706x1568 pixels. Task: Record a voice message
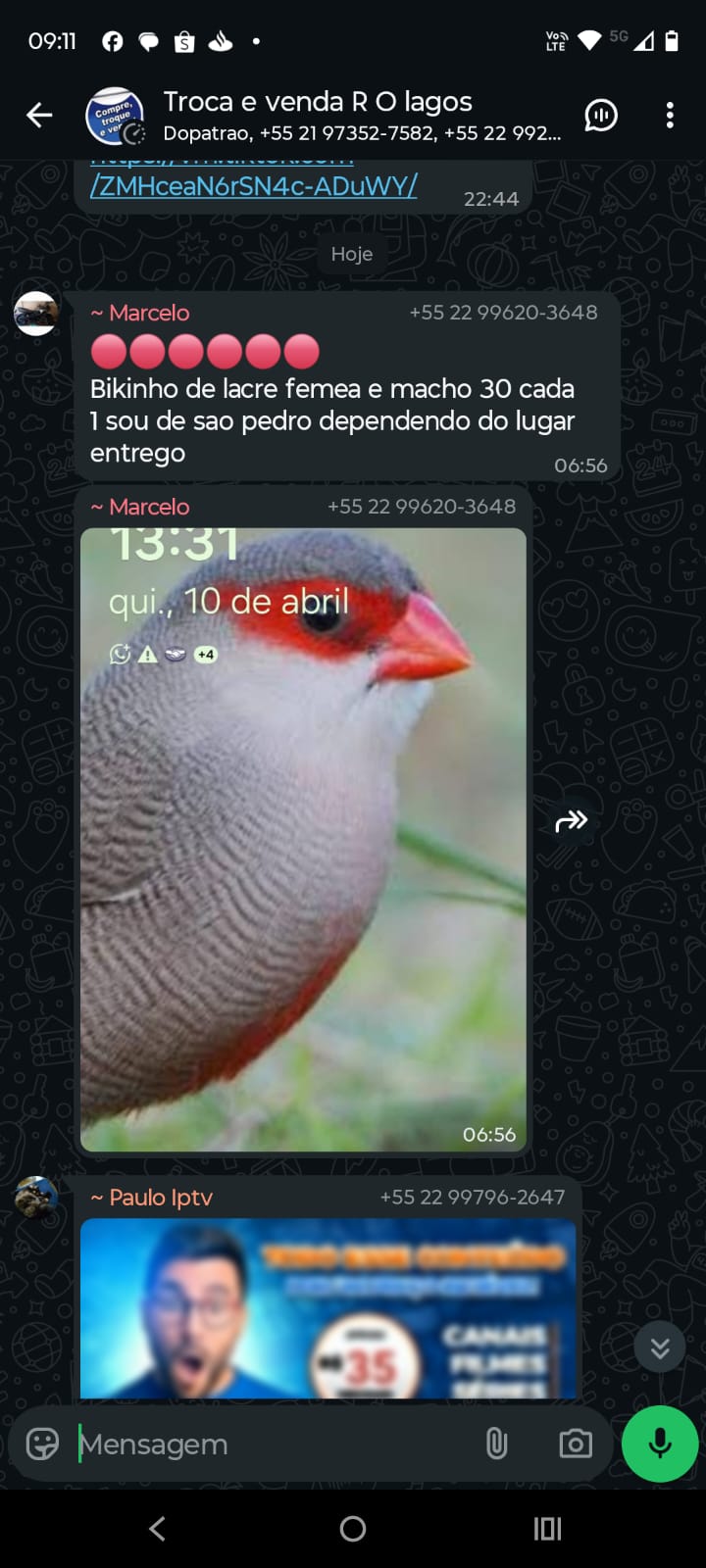(x=660, y=1445)
